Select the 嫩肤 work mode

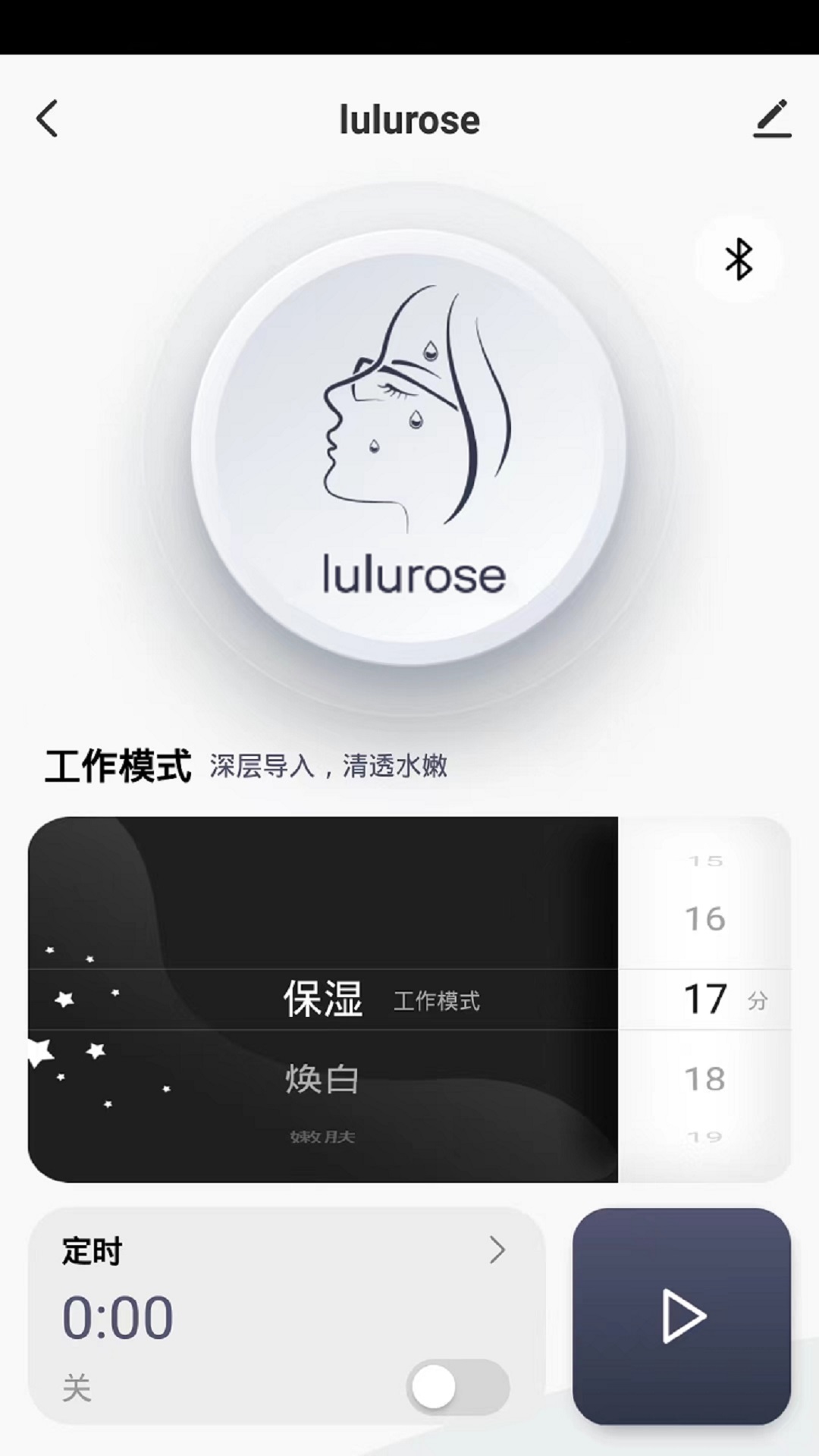(322, 1137)
